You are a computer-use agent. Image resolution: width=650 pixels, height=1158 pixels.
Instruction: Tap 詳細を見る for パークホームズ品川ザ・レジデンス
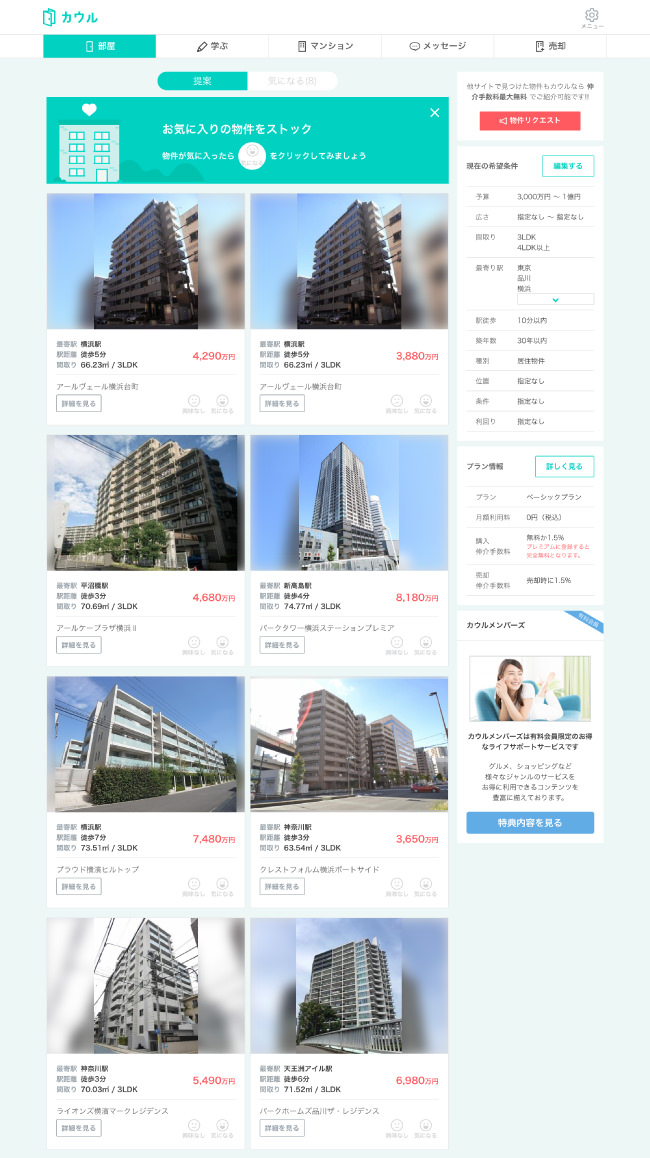click(282, 1128)
